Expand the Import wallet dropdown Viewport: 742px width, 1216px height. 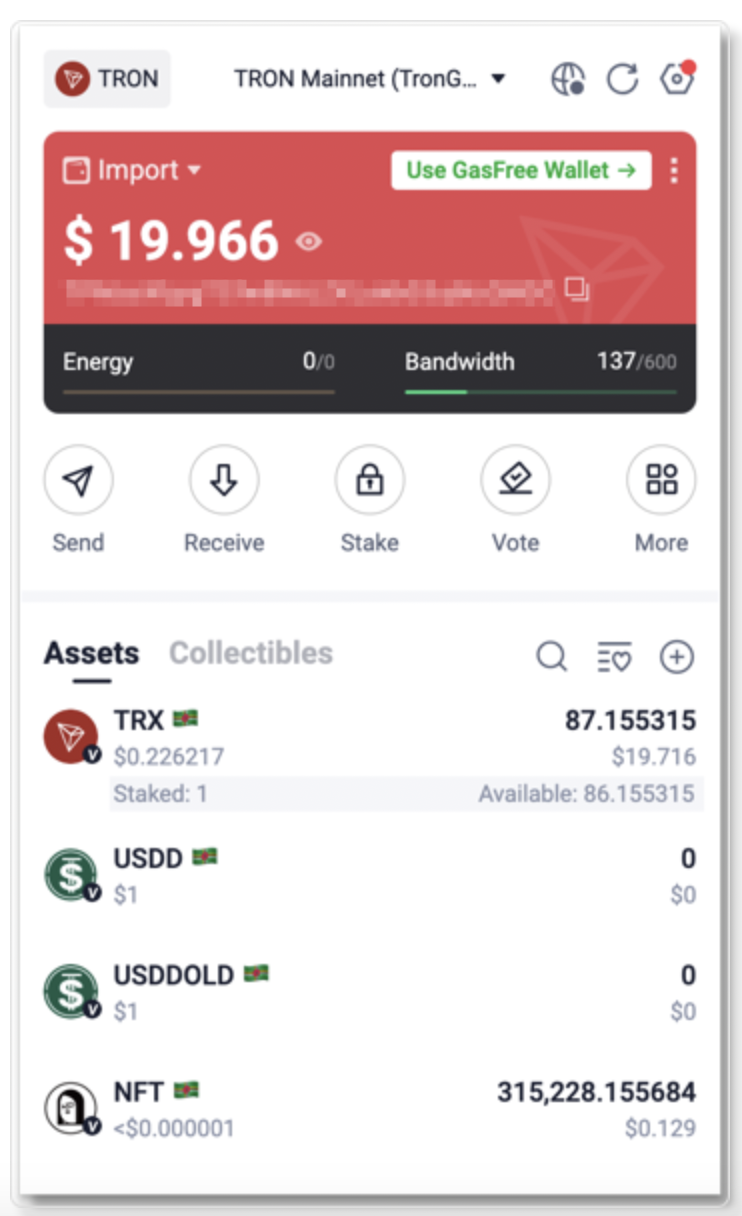pyautogui.click(x=132, y=170)
